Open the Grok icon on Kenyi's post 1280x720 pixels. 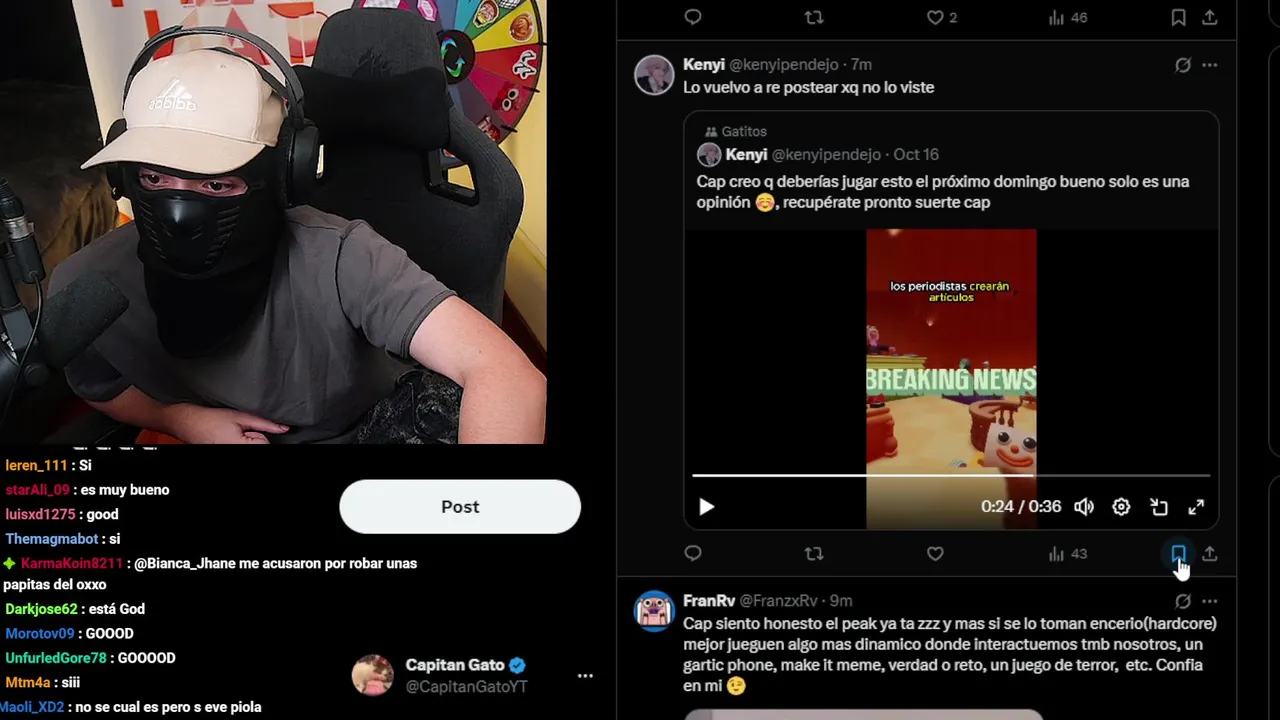1183,65
